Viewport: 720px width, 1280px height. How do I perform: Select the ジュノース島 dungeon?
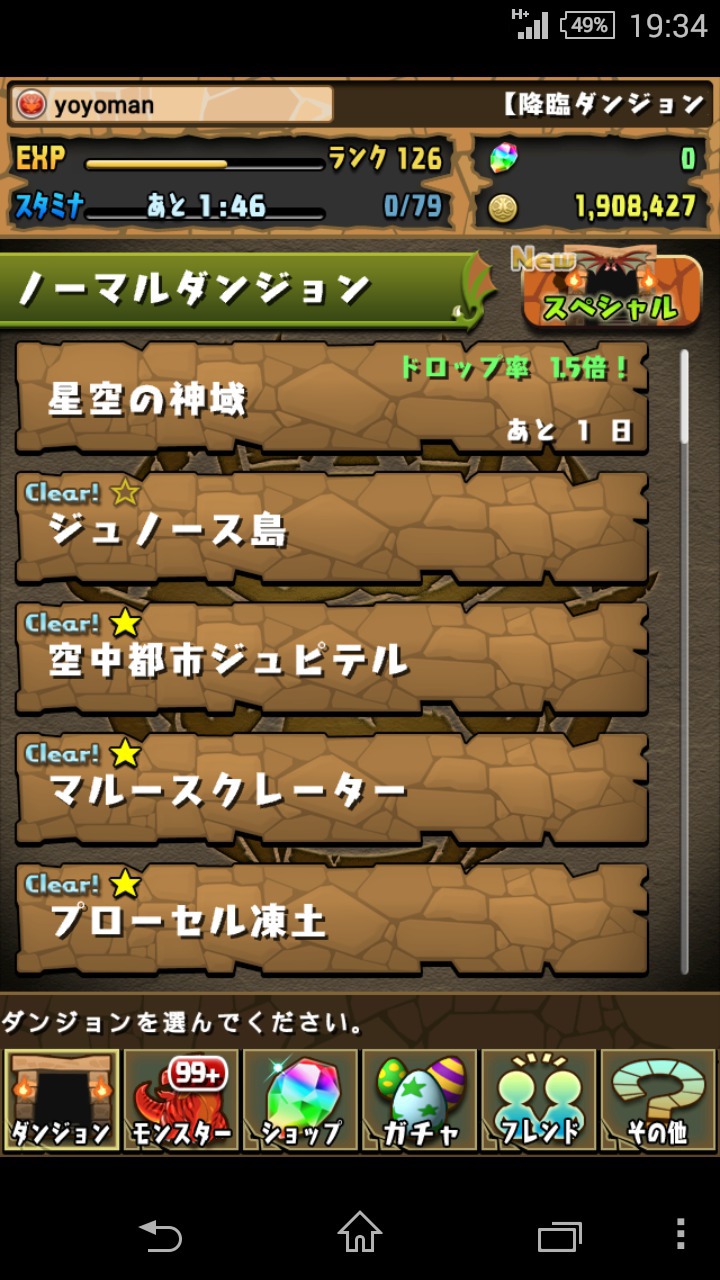(x=331, y=528)
